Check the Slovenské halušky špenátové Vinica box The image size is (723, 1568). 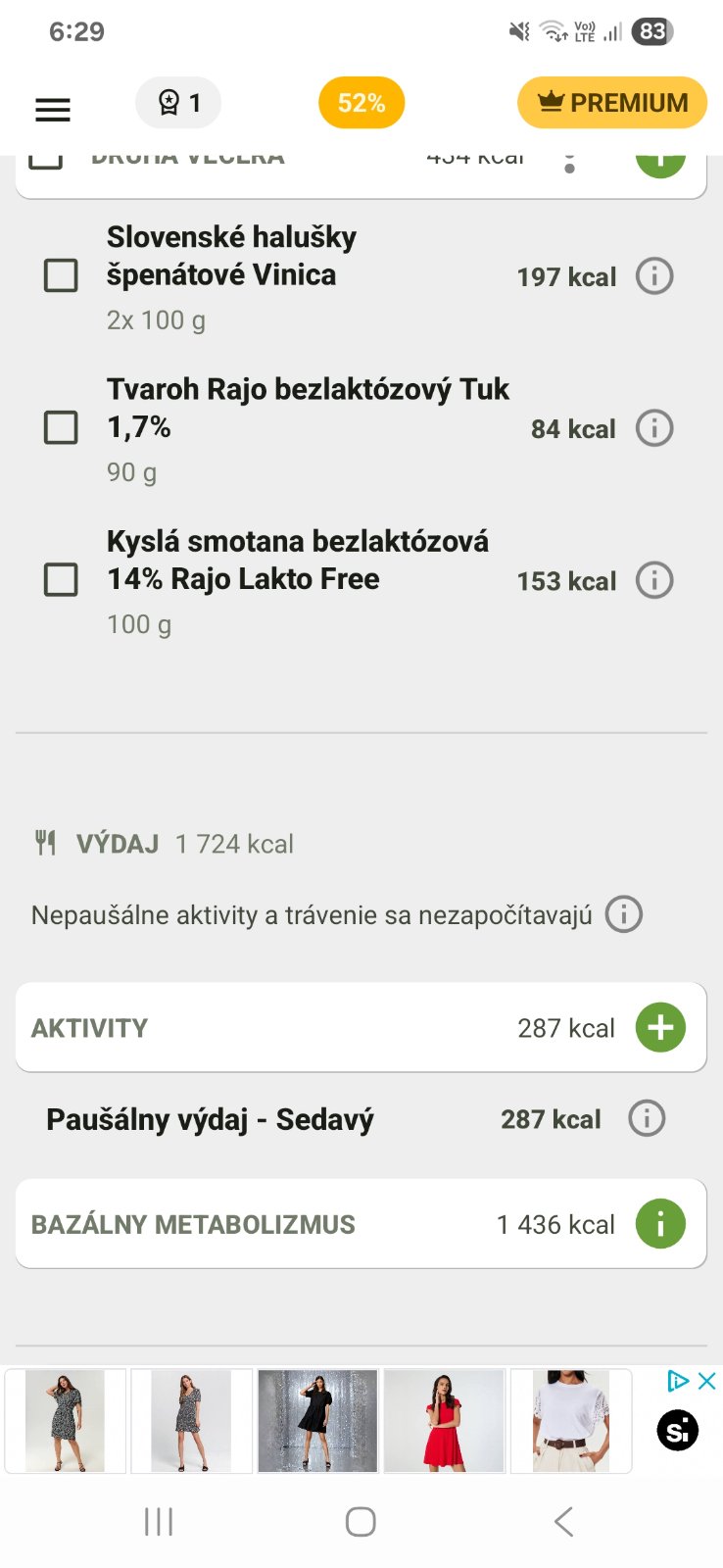pos(61,276)
